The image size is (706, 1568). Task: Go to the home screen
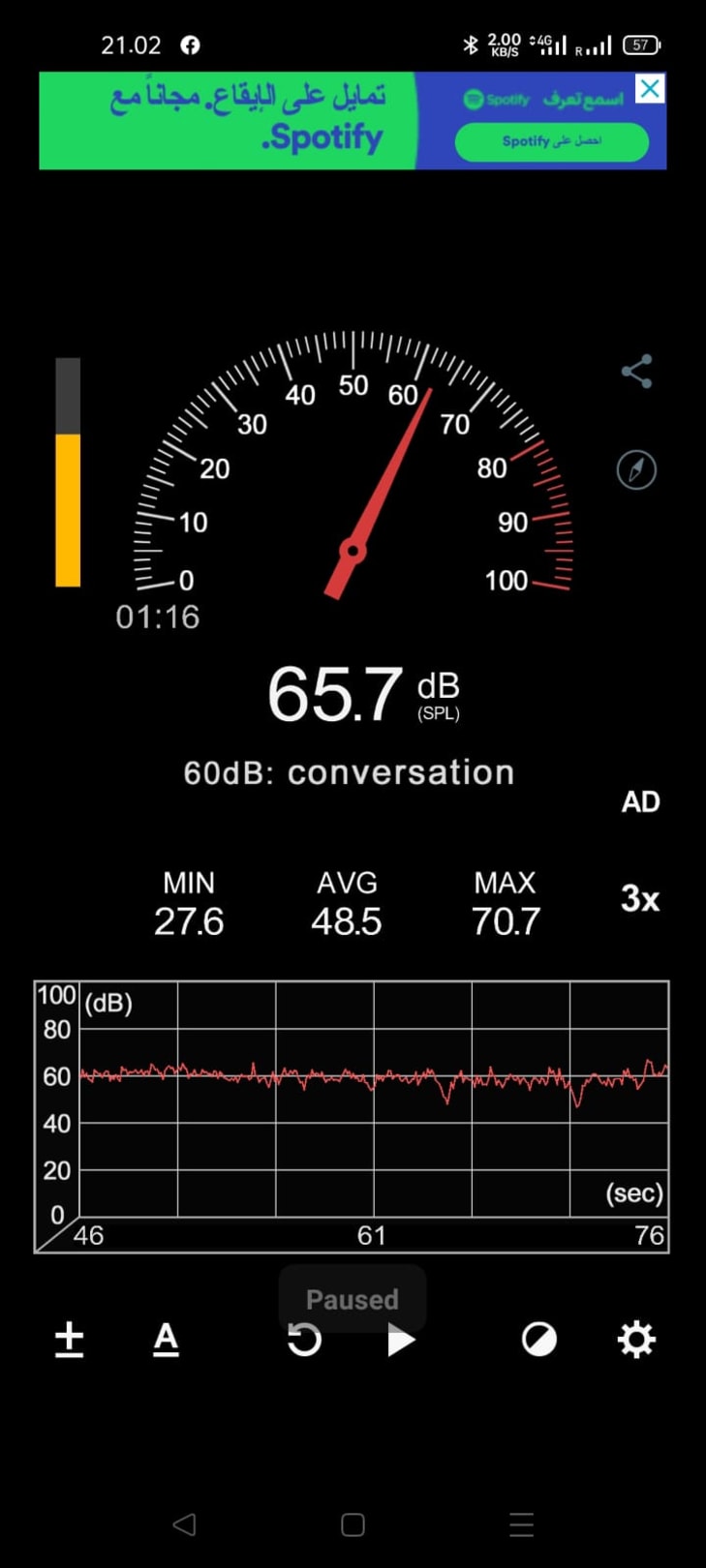coord(353,1524)
